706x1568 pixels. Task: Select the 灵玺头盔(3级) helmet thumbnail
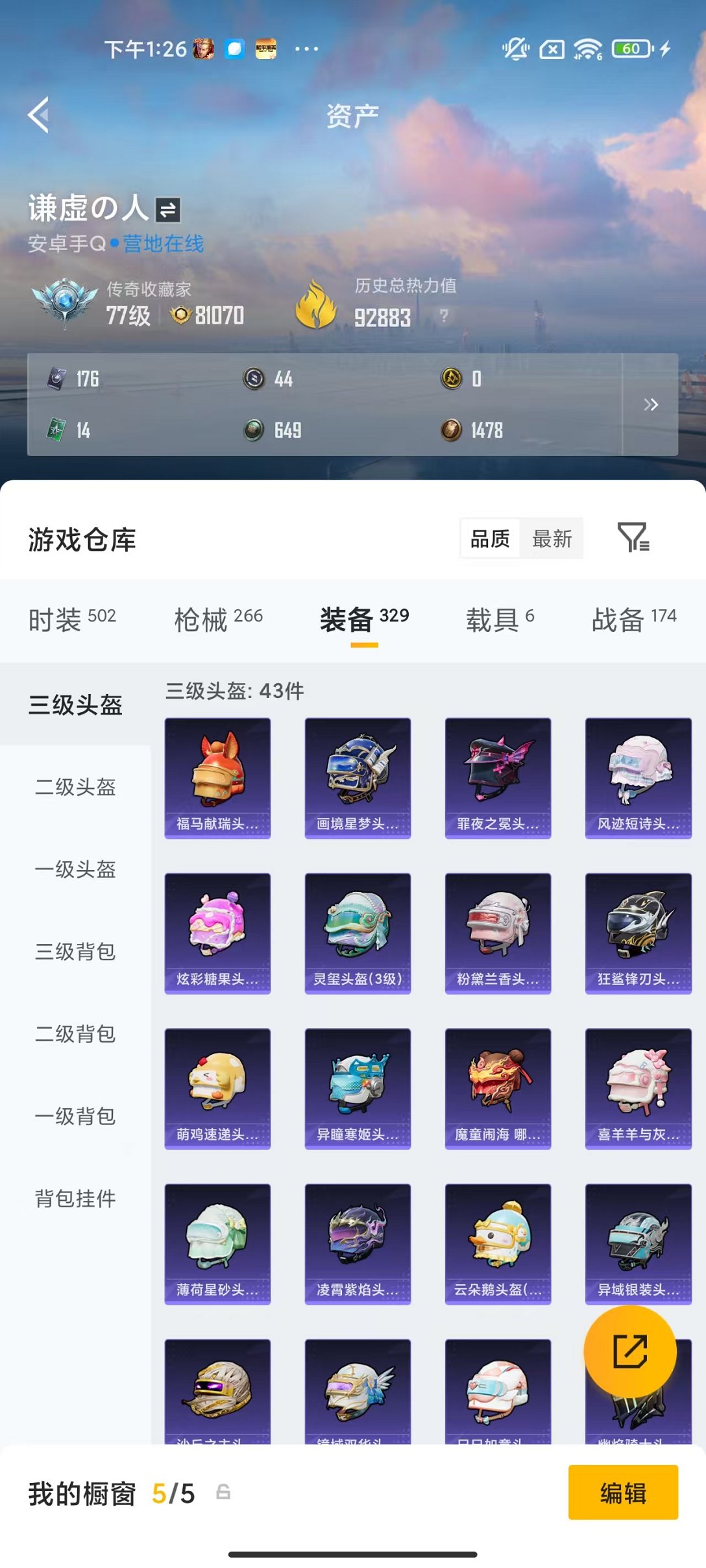pos(358,932)
